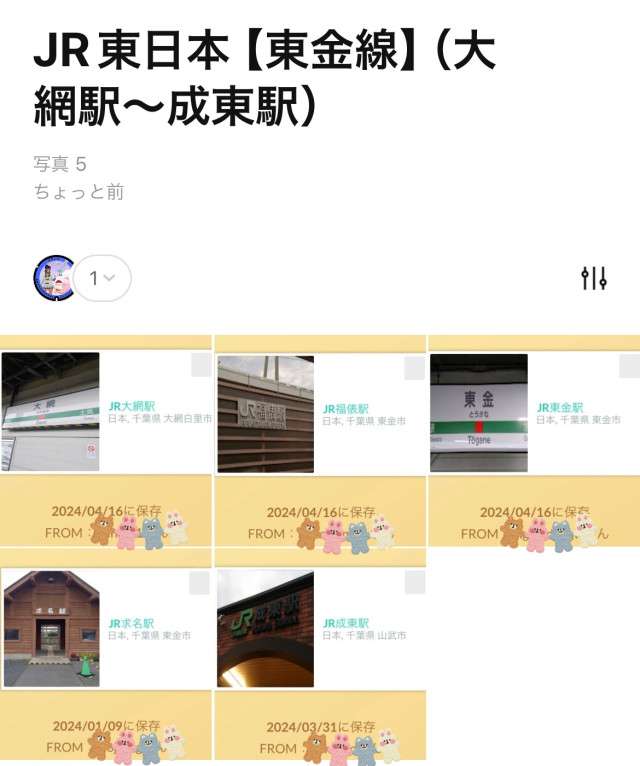Tick the checkbox on the JR東金駅 card
The width and height of the screenshot is (640, 766).
pyautogui.click(x=629, y=366)
